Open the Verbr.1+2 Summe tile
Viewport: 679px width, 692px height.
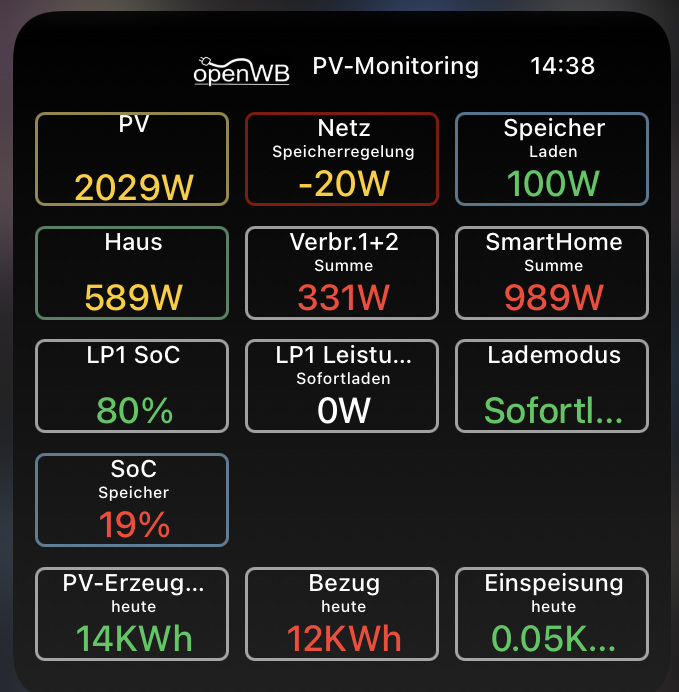(342, 273)
